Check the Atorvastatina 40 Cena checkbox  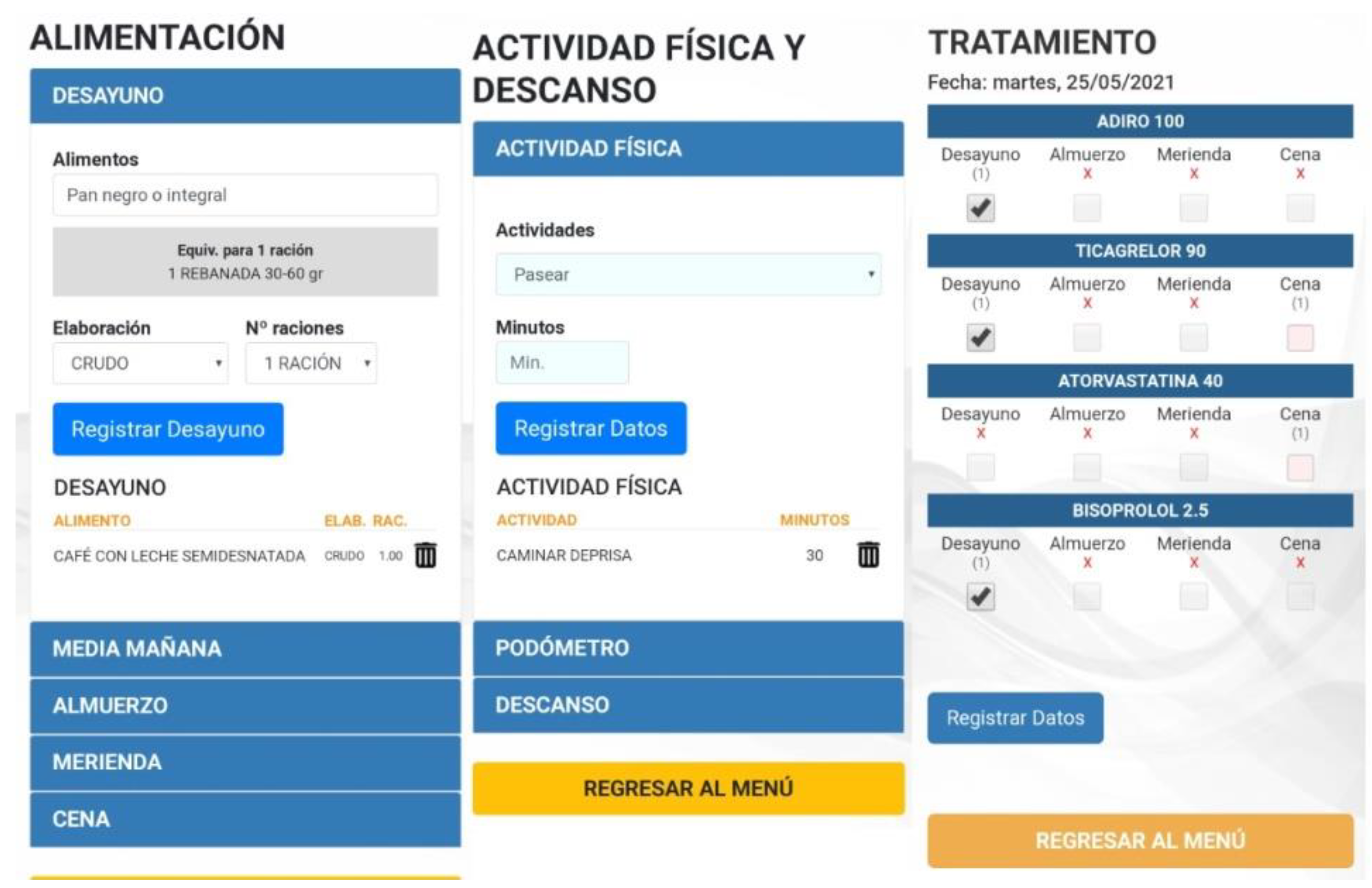click(1300, 468)
